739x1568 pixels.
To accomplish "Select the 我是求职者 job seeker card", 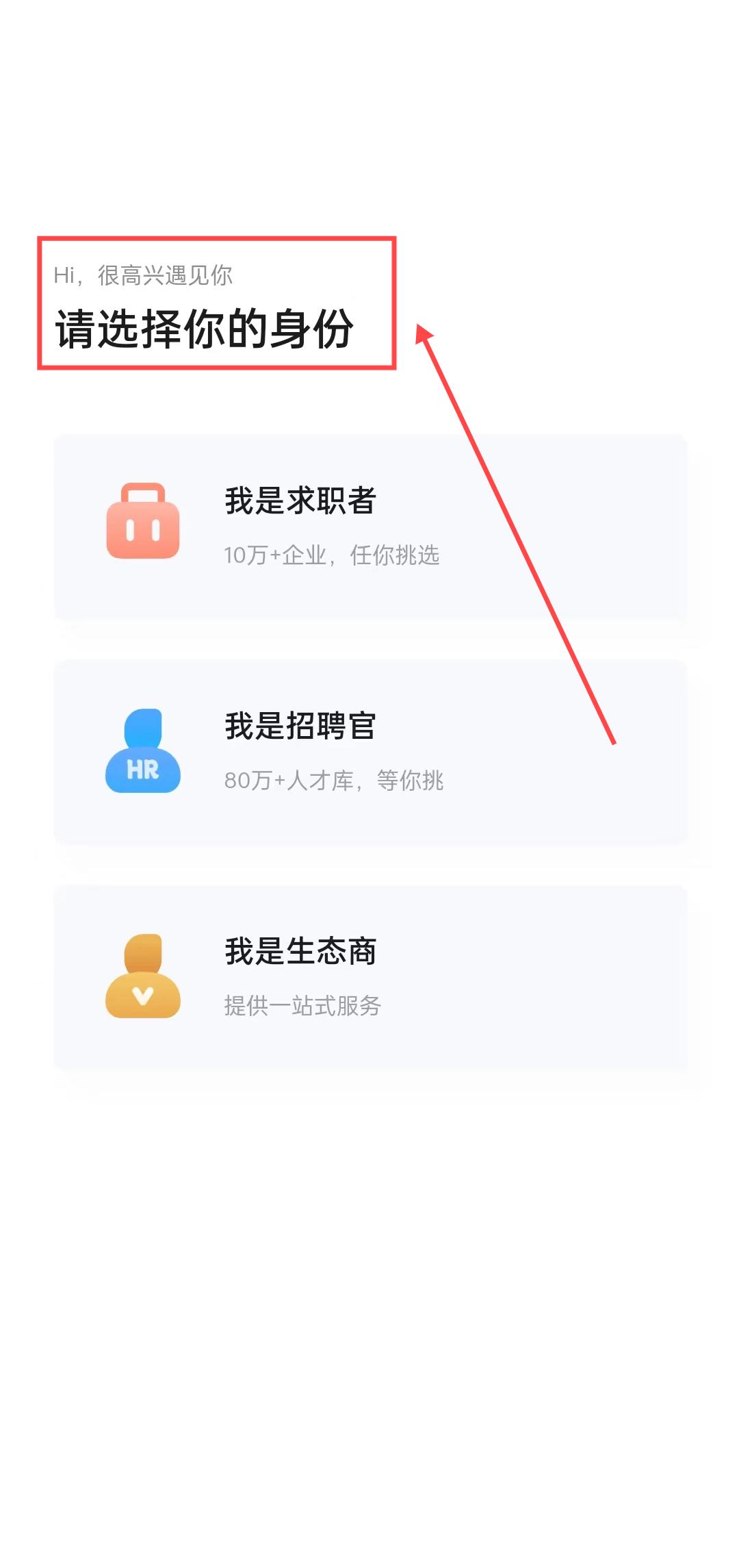I will click(369, 526).
